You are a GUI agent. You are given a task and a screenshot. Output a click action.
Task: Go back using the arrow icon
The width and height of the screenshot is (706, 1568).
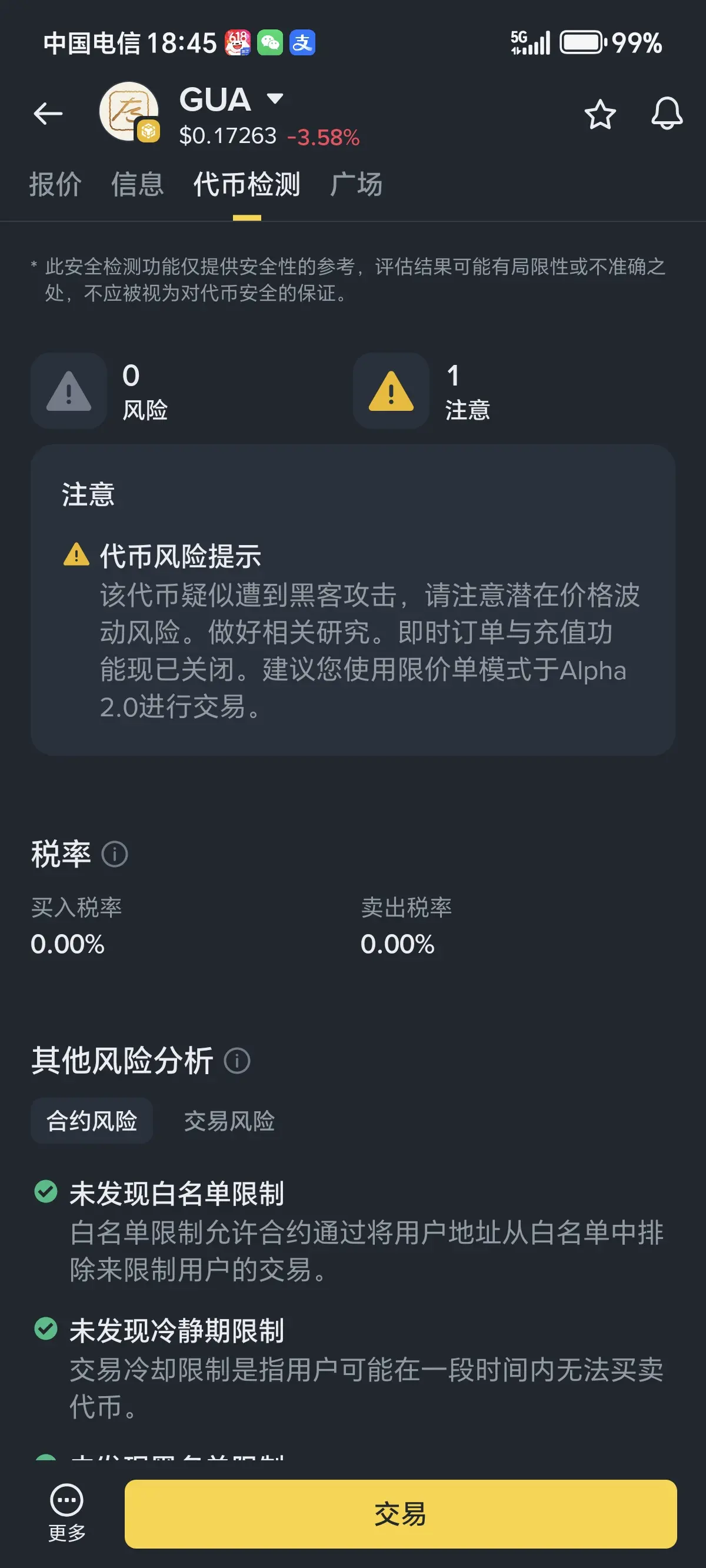point(48,114)
